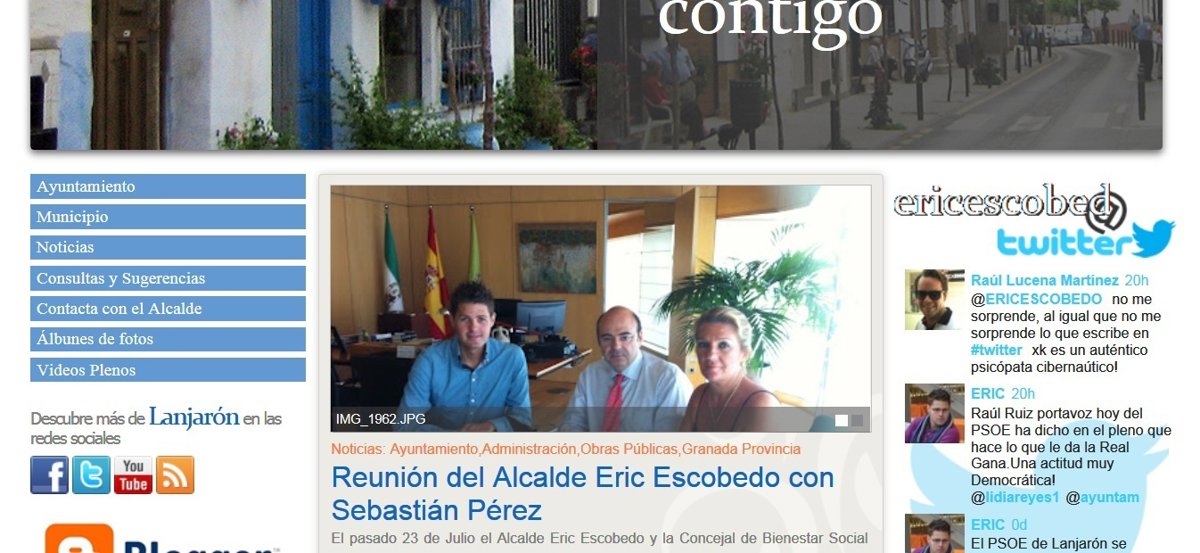Open the YouTube social icon
The image size is (1200, 553).
coord(133,475)
